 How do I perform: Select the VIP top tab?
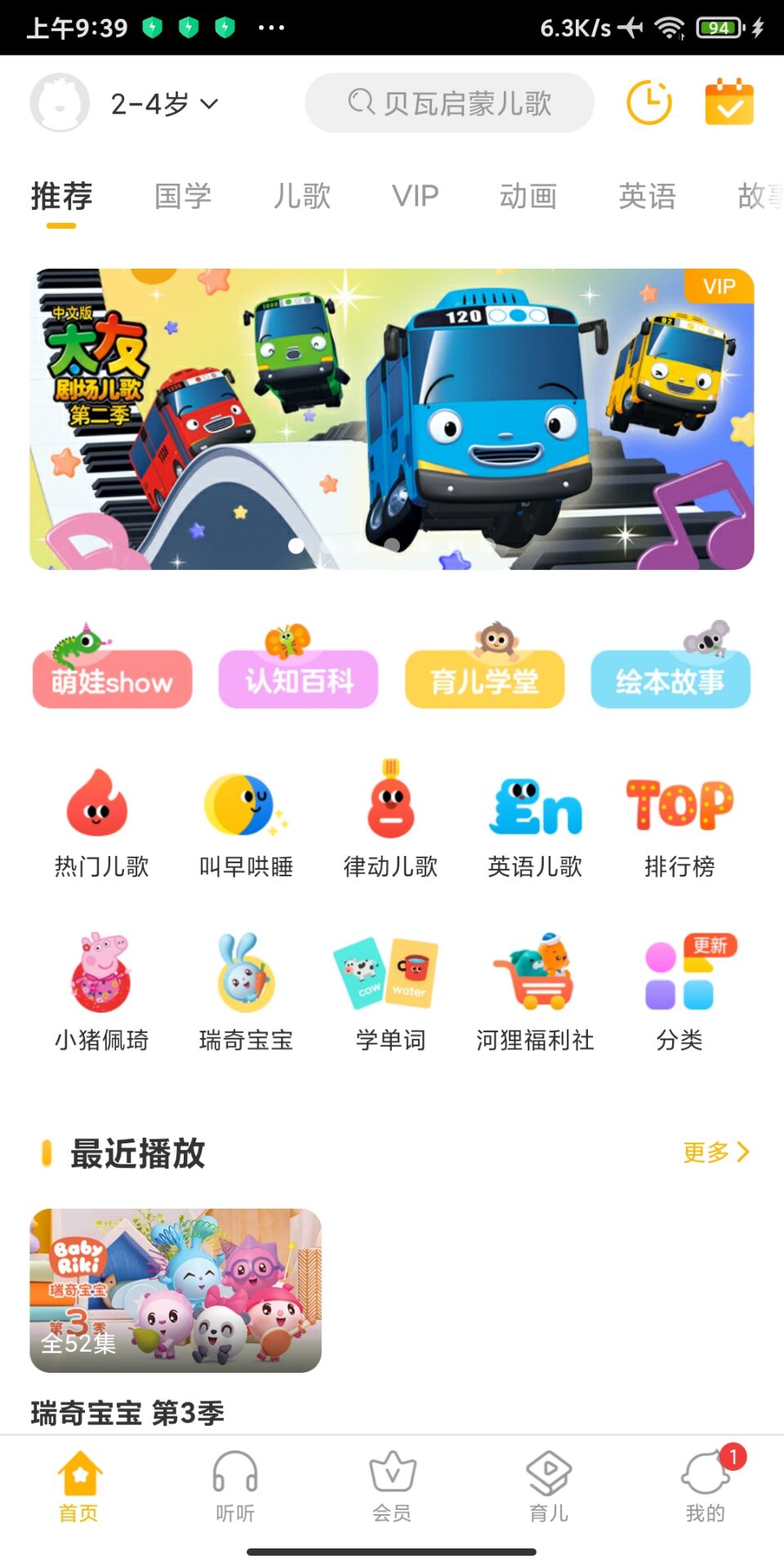(415, 196)
